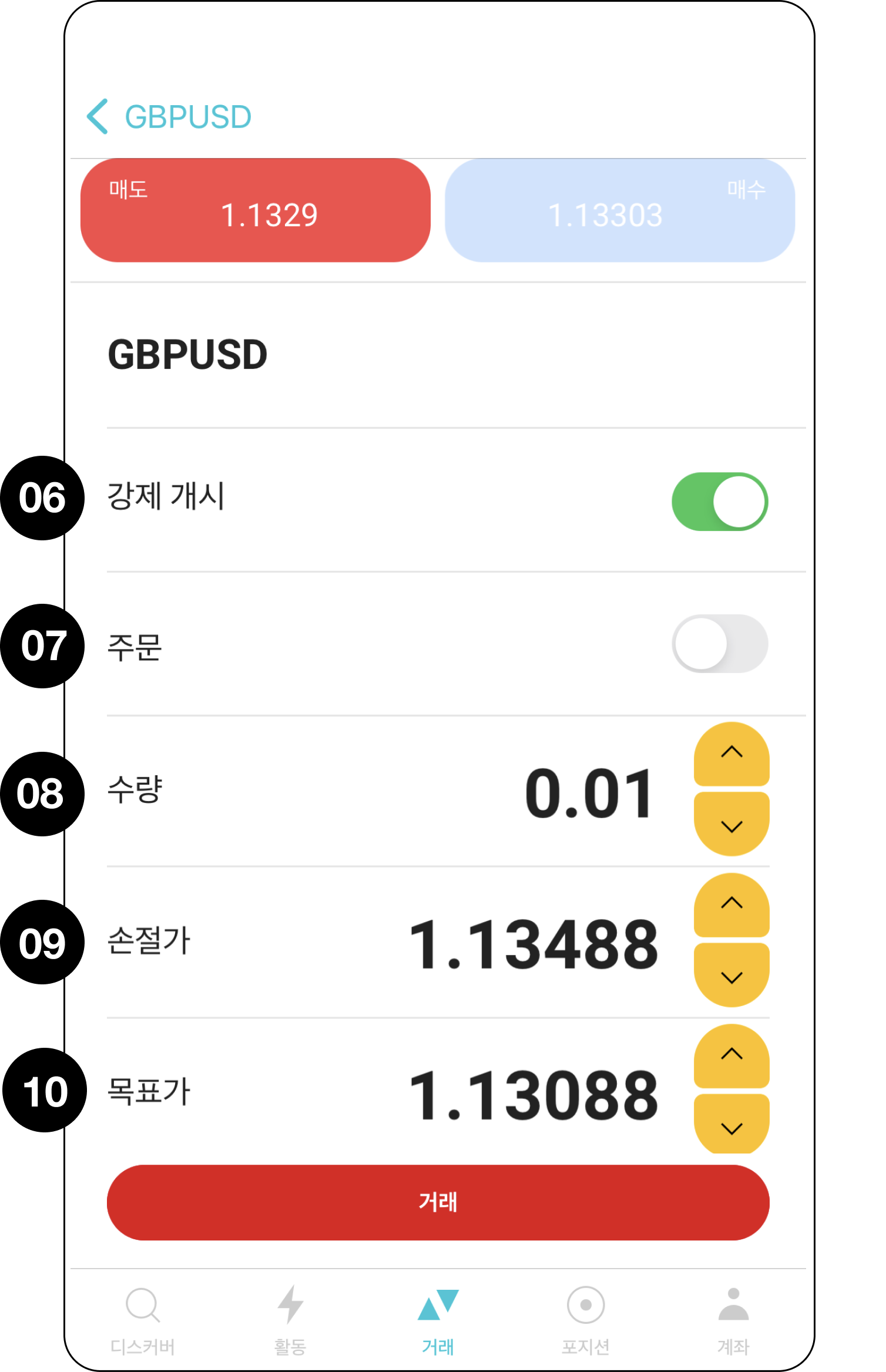The height and width of the screenshot is (1372, 886).
Task: Increase 수량 with the up arrow
Action: (731, 754)
